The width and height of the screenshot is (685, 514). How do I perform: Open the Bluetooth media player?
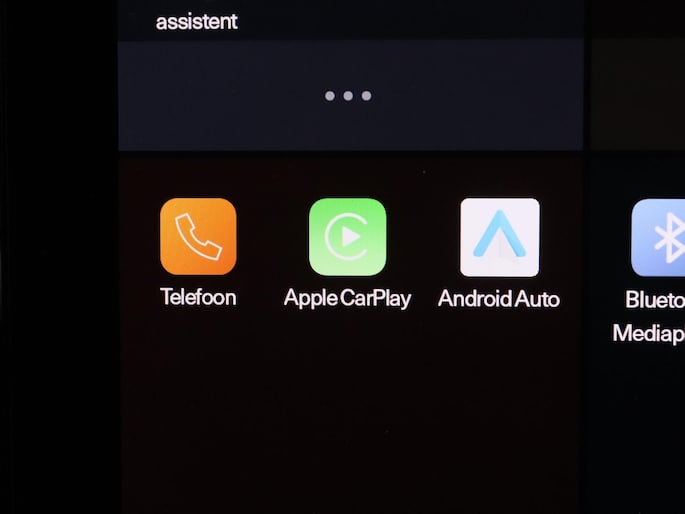[659, 238]
